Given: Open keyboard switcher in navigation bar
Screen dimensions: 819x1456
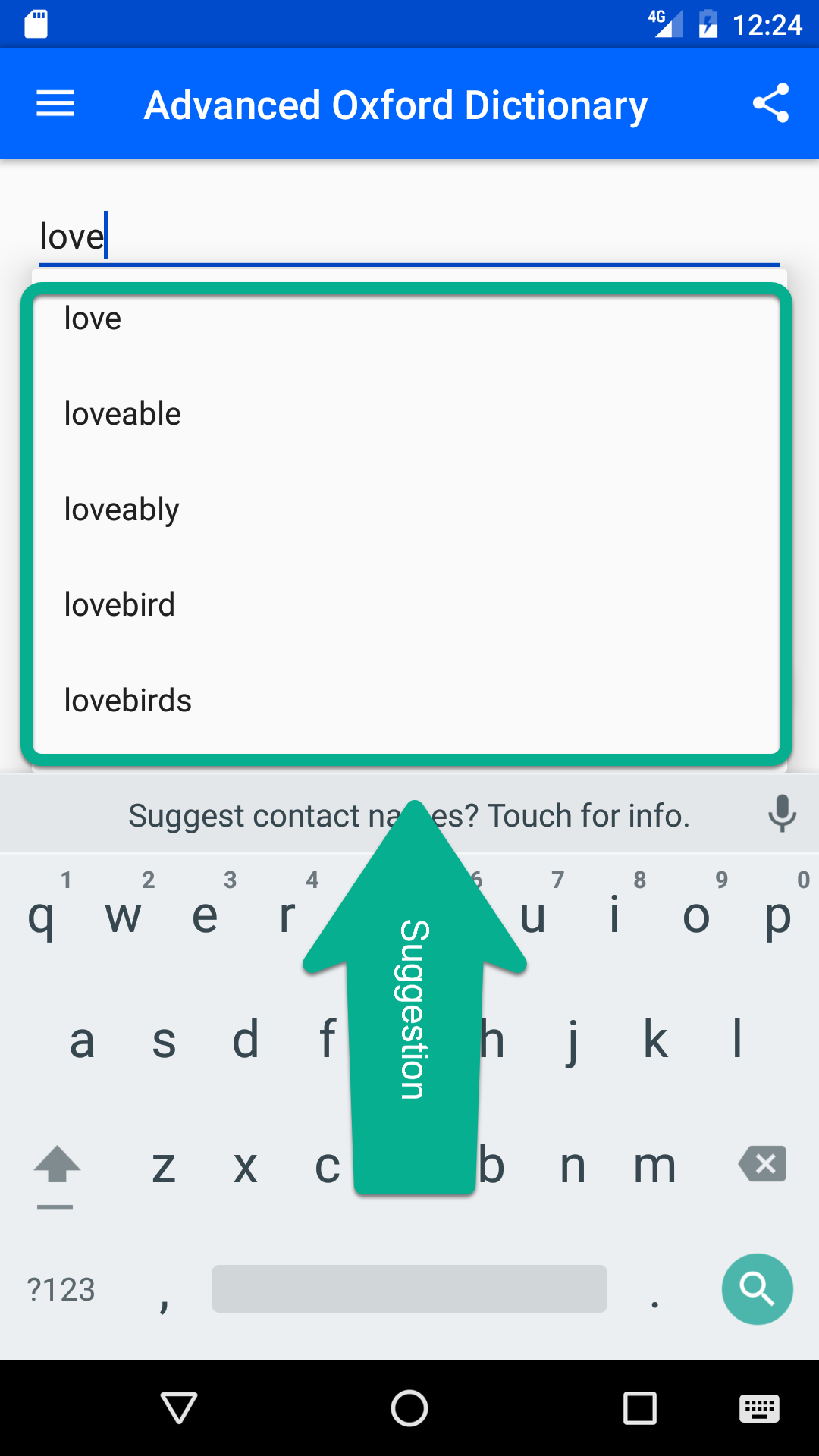Looking at the screenshot, I should tap(758, 1408).
